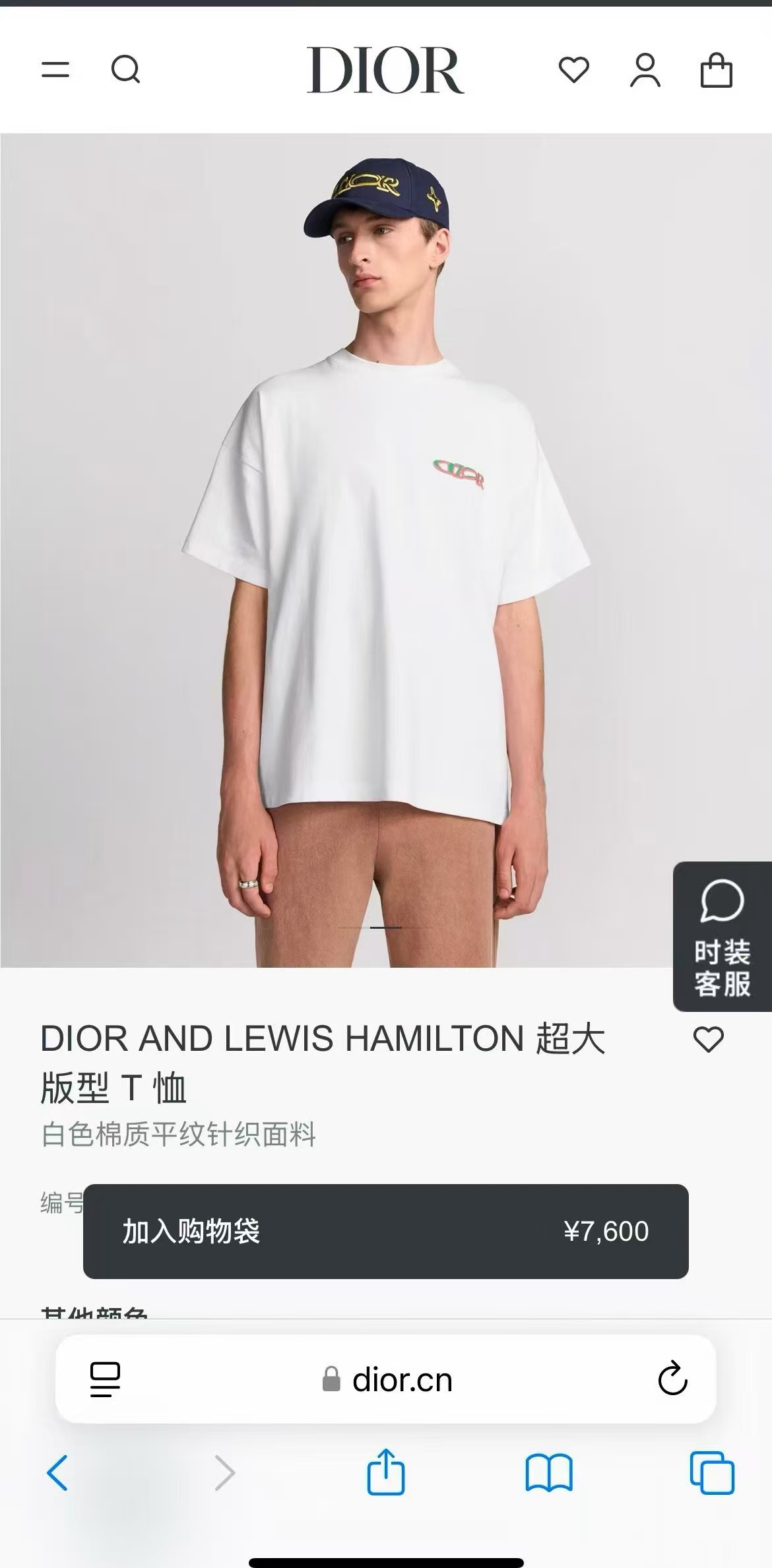The image size is (772, 1568).
Task: View wishlist from the header heart
Action: pyautogui.click(x=573, y=69)
